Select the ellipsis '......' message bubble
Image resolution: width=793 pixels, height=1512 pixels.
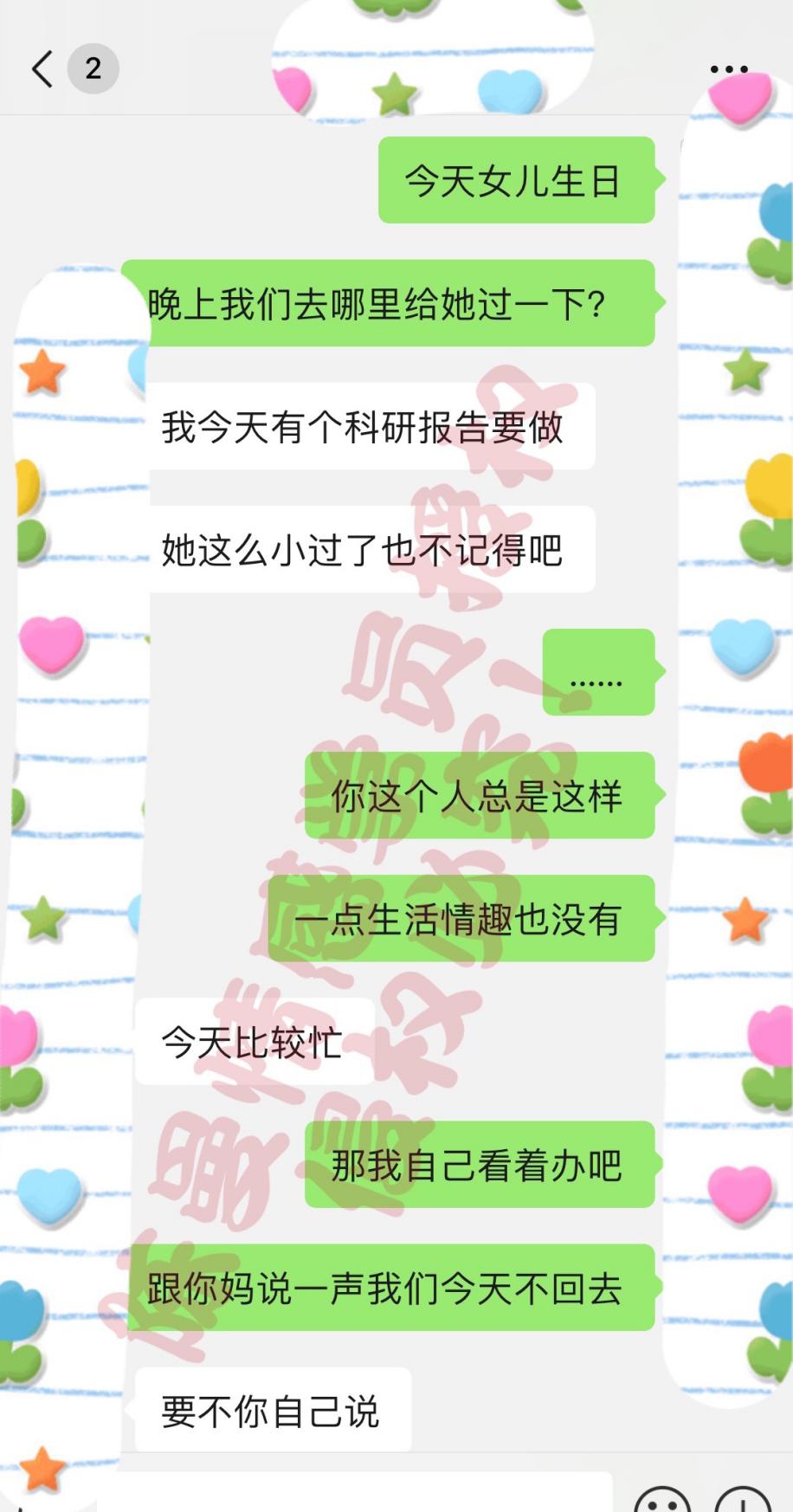[597, 675]
